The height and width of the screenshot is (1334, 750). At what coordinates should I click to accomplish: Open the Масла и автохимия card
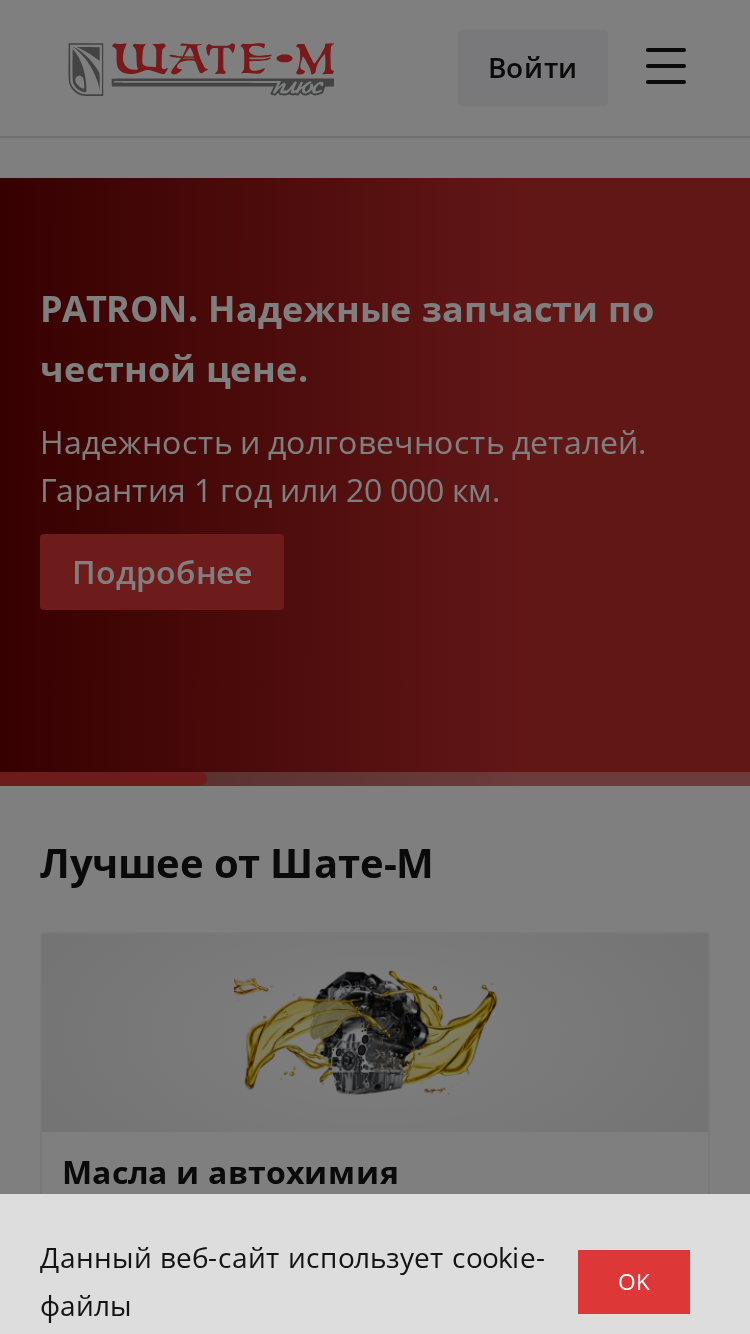375,1065
